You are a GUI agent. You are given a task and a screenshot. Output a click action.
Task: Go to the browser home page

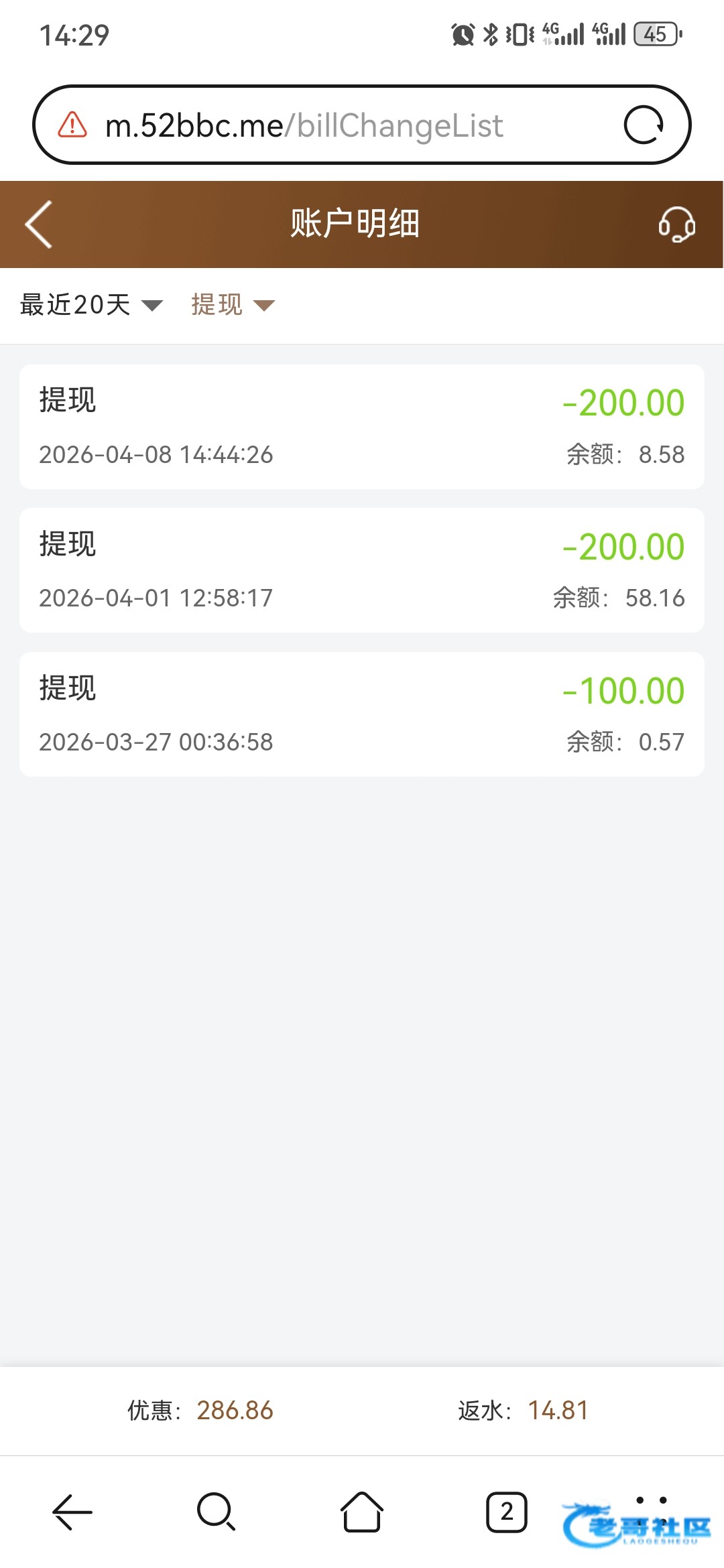[362, 1512]
